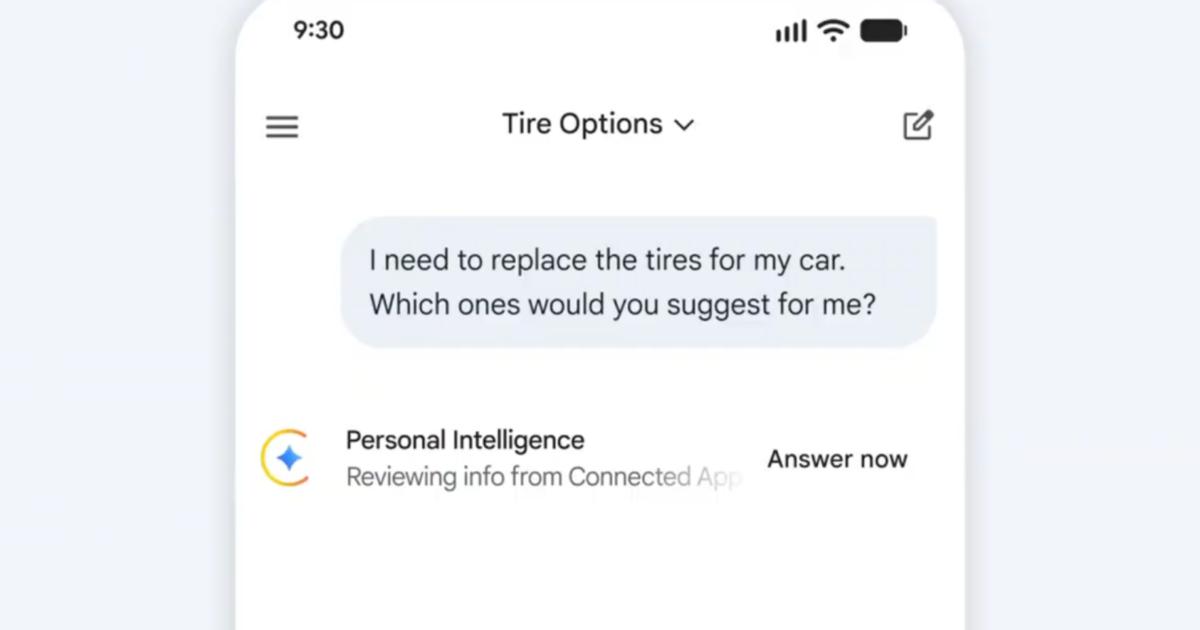Tap the Answer now button
Viewport: 1200px width, 630px height.
pyautogui.click(x=837, y=460)
